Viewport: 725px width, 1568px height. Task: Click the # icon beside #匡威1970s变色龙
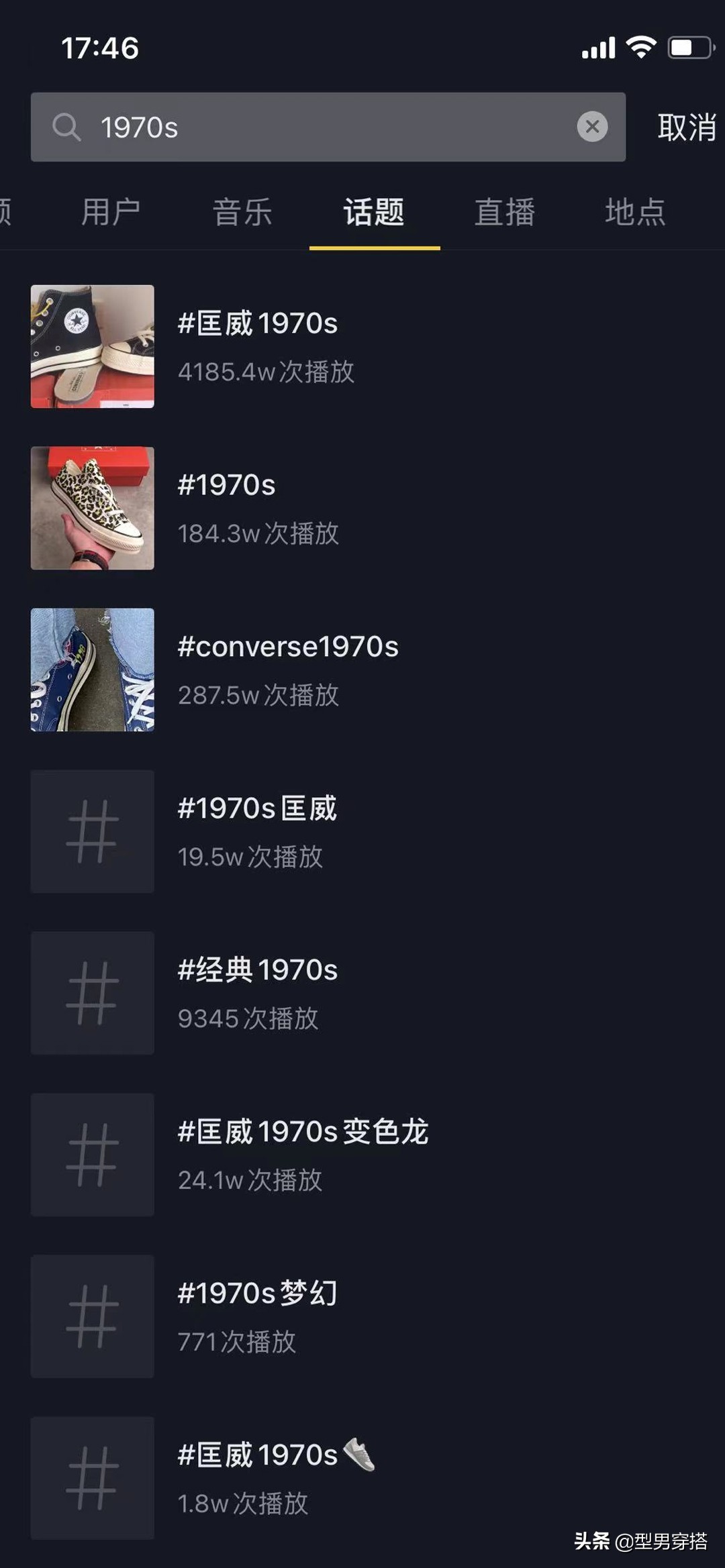click(x=92, y=1155)
